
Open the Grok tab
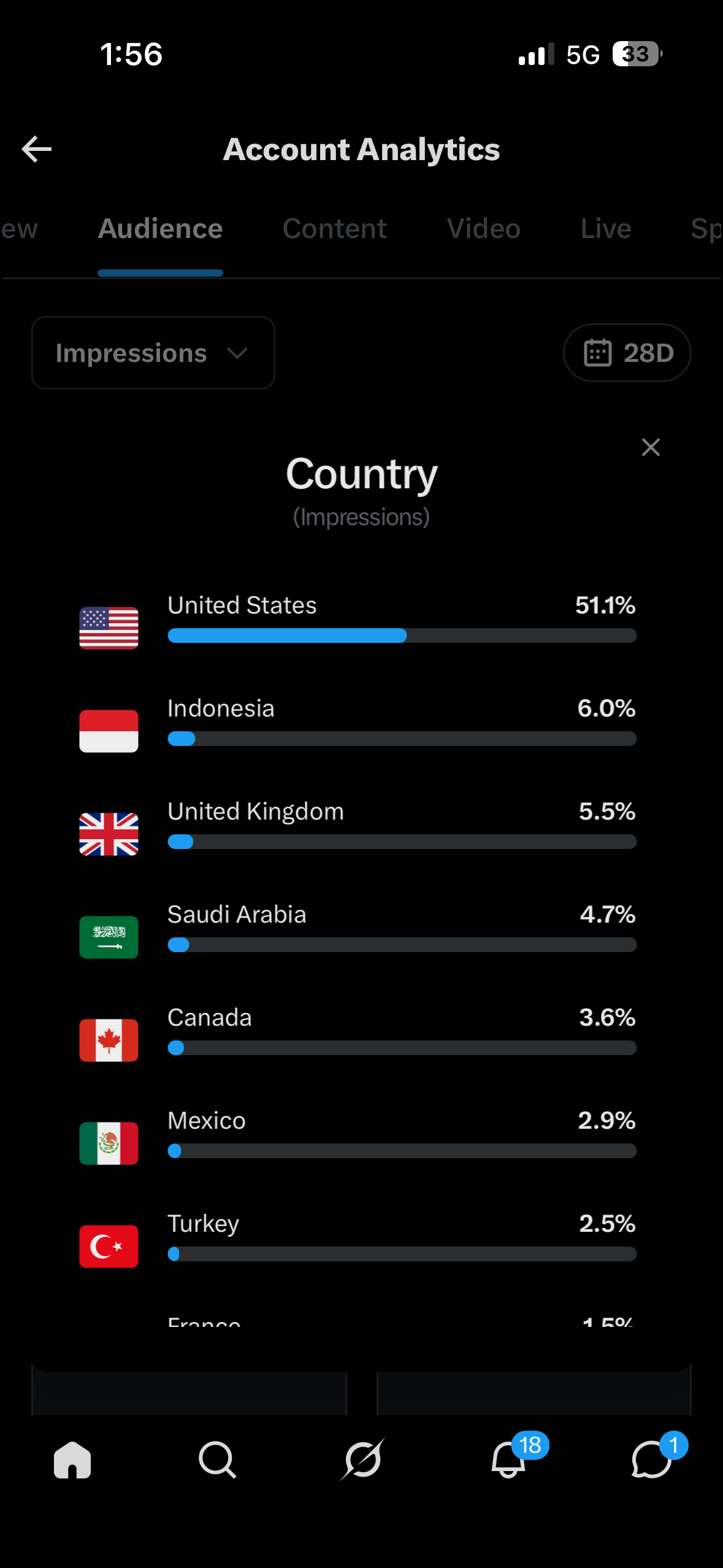point(362,1459)
